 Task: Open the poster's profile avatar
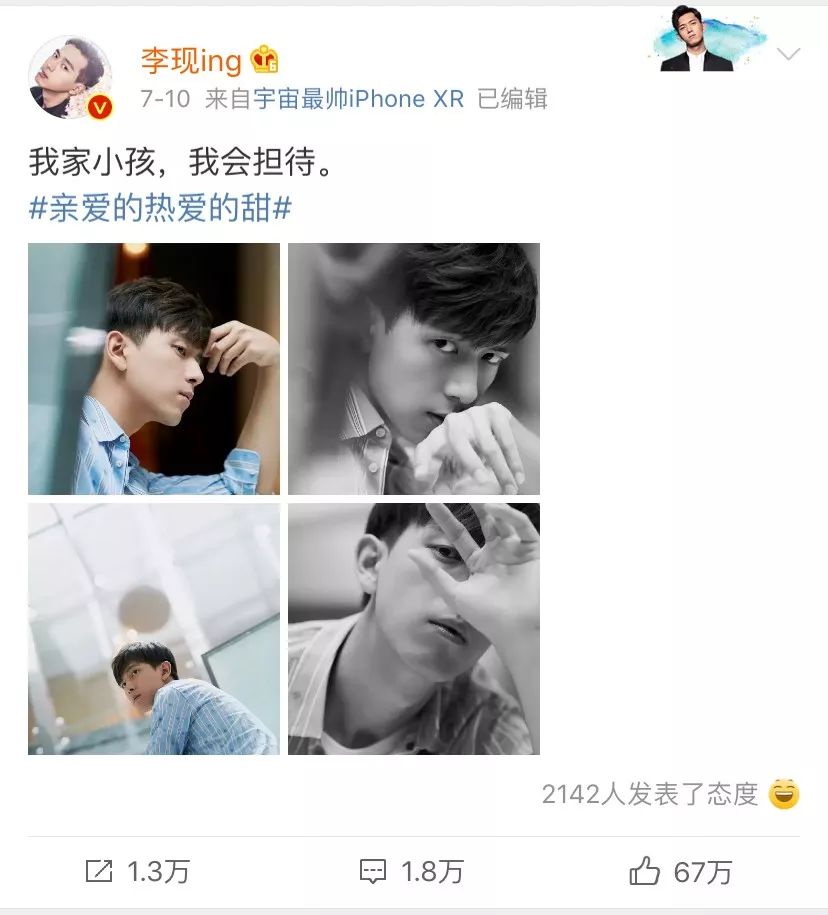pyautogui.click(x=70, y=78)
